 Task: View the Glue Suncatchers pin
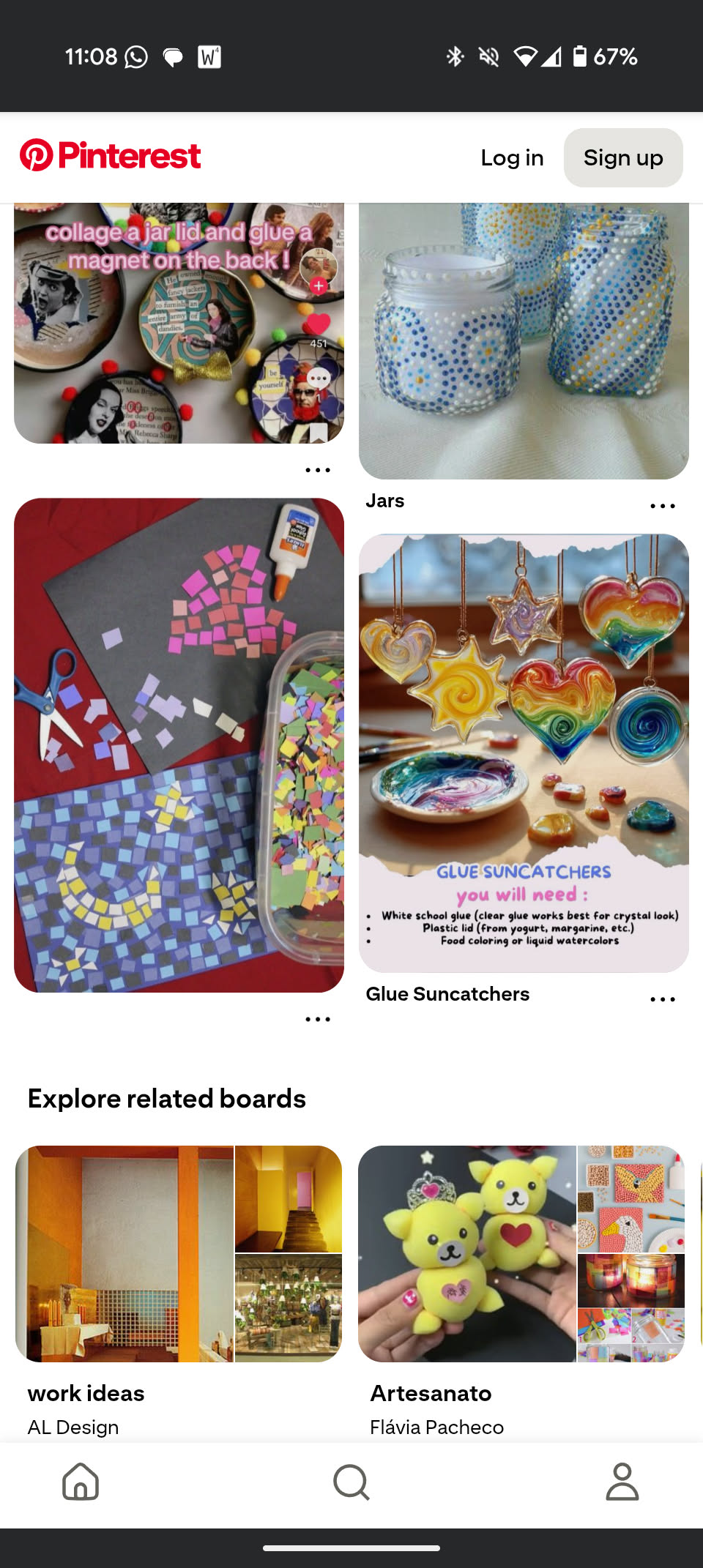click(x=524, y=753)
